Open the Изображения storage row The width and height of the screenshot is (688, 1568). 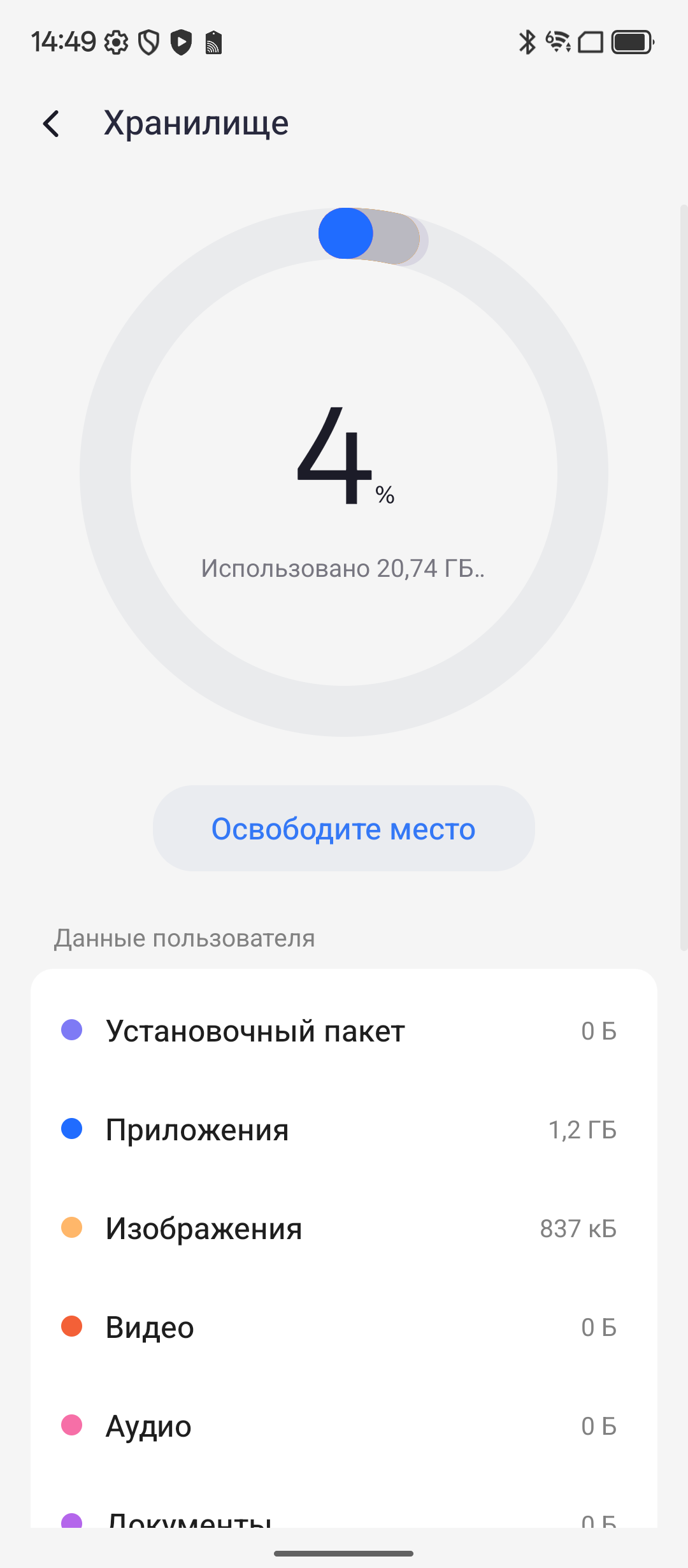tap(344, 1228)
